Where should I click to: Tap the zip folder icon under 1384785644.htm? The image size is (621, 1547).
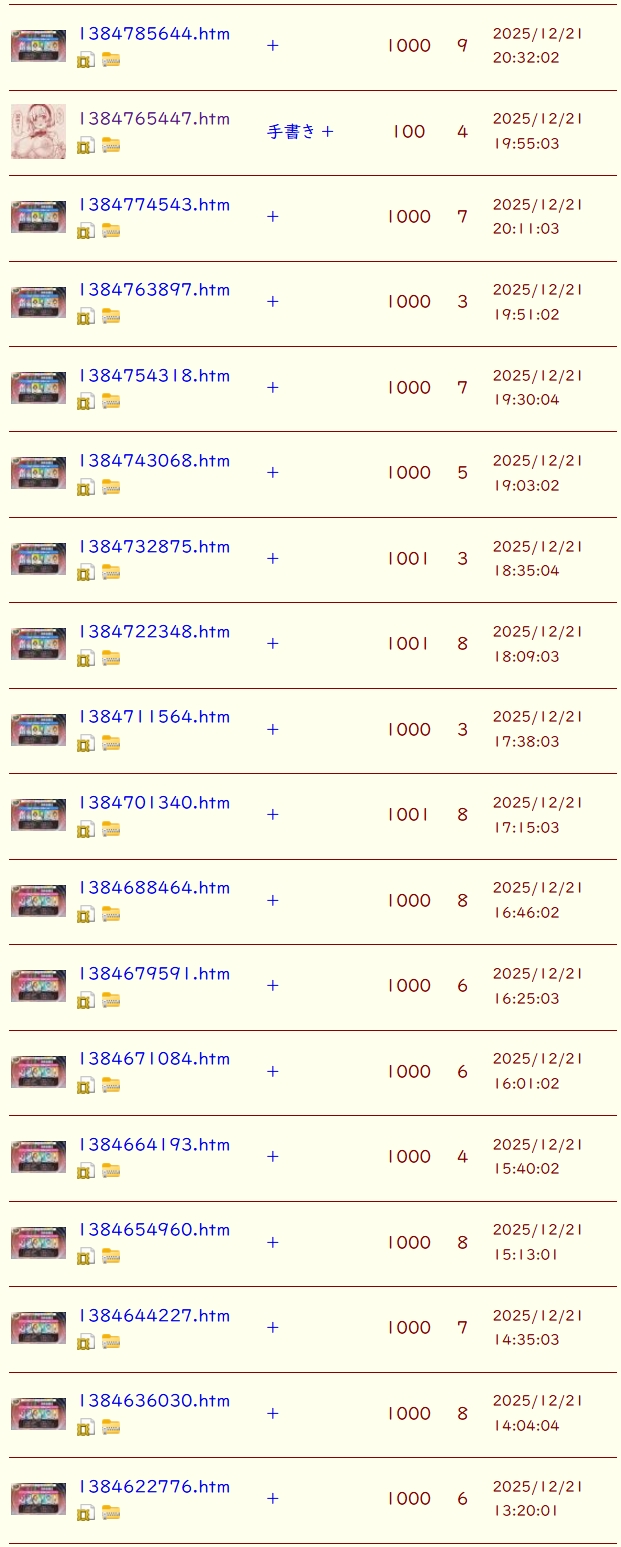[x=111, y=61]
